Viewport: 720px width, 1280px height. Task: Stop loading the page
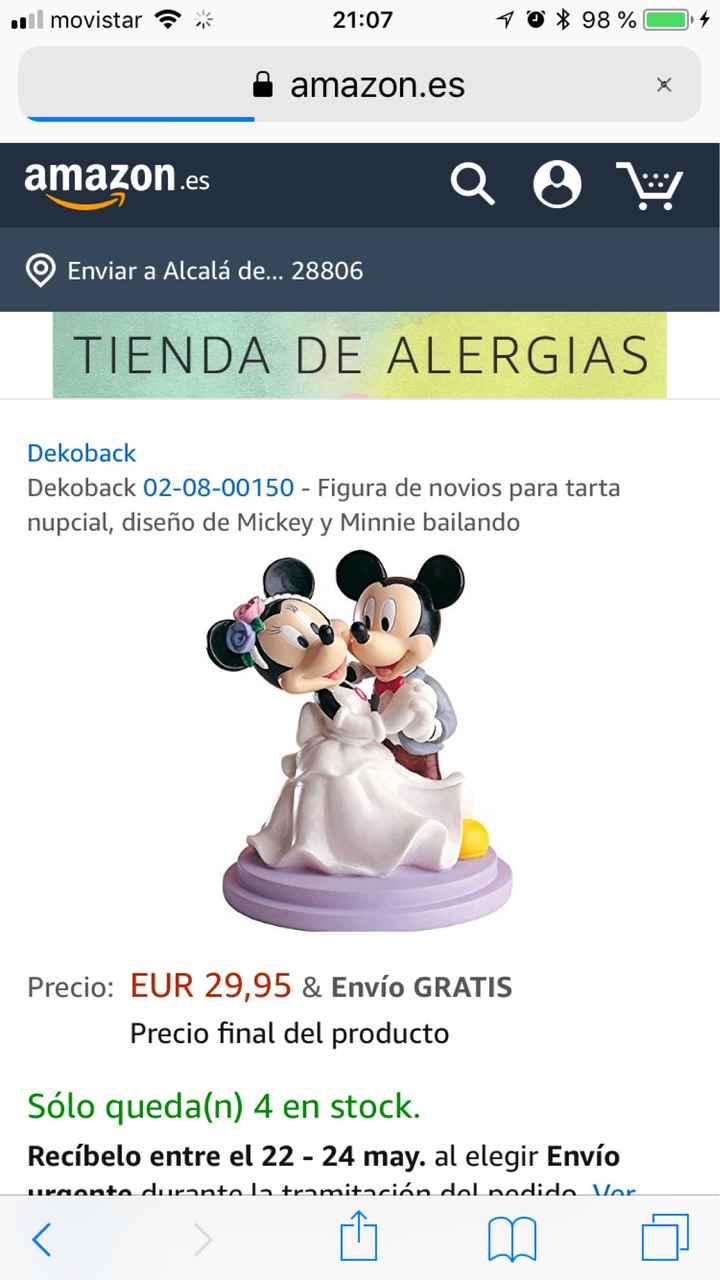[x=664, y=85]
